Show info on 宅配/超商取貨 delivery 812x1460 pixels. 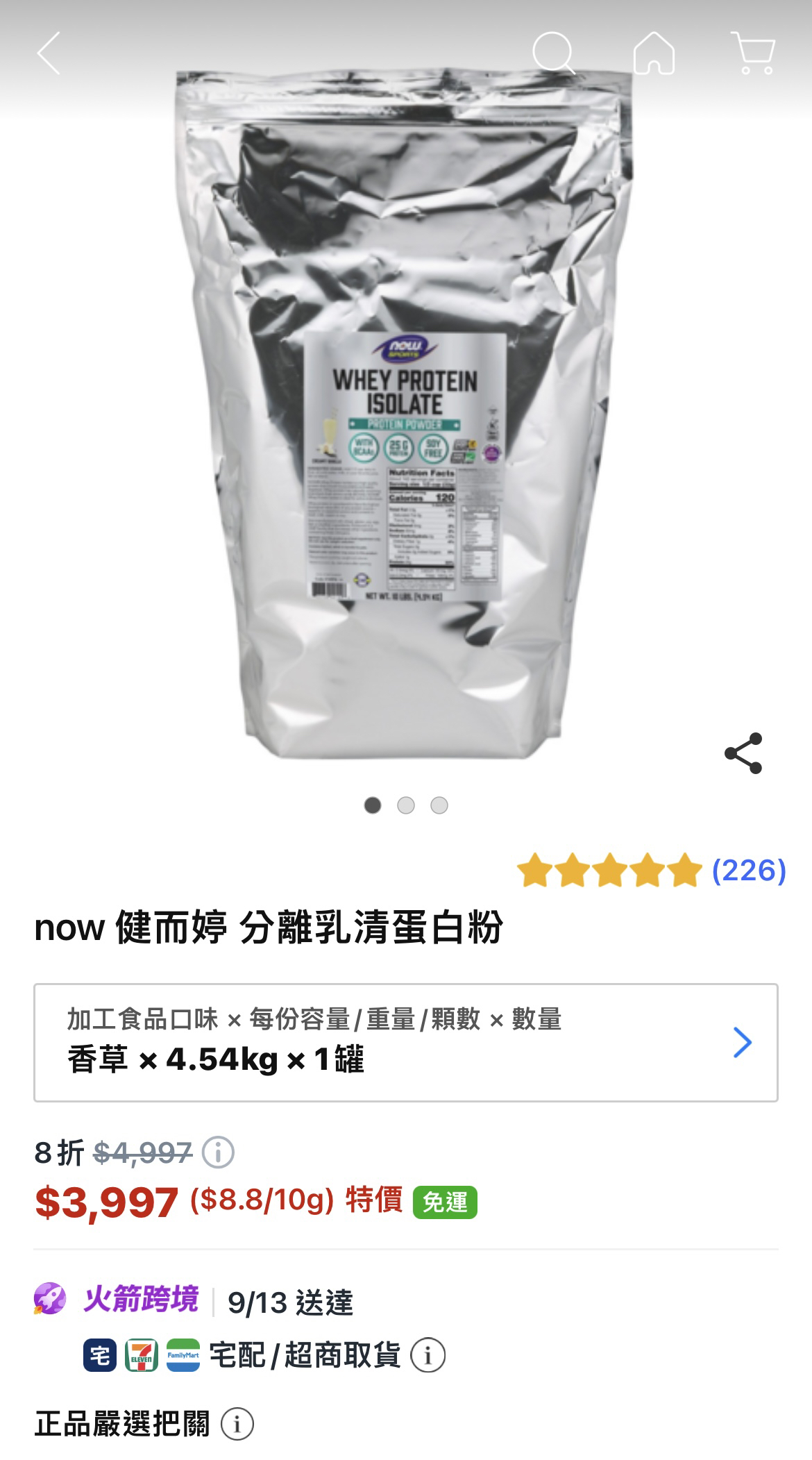pos(428,1354)
